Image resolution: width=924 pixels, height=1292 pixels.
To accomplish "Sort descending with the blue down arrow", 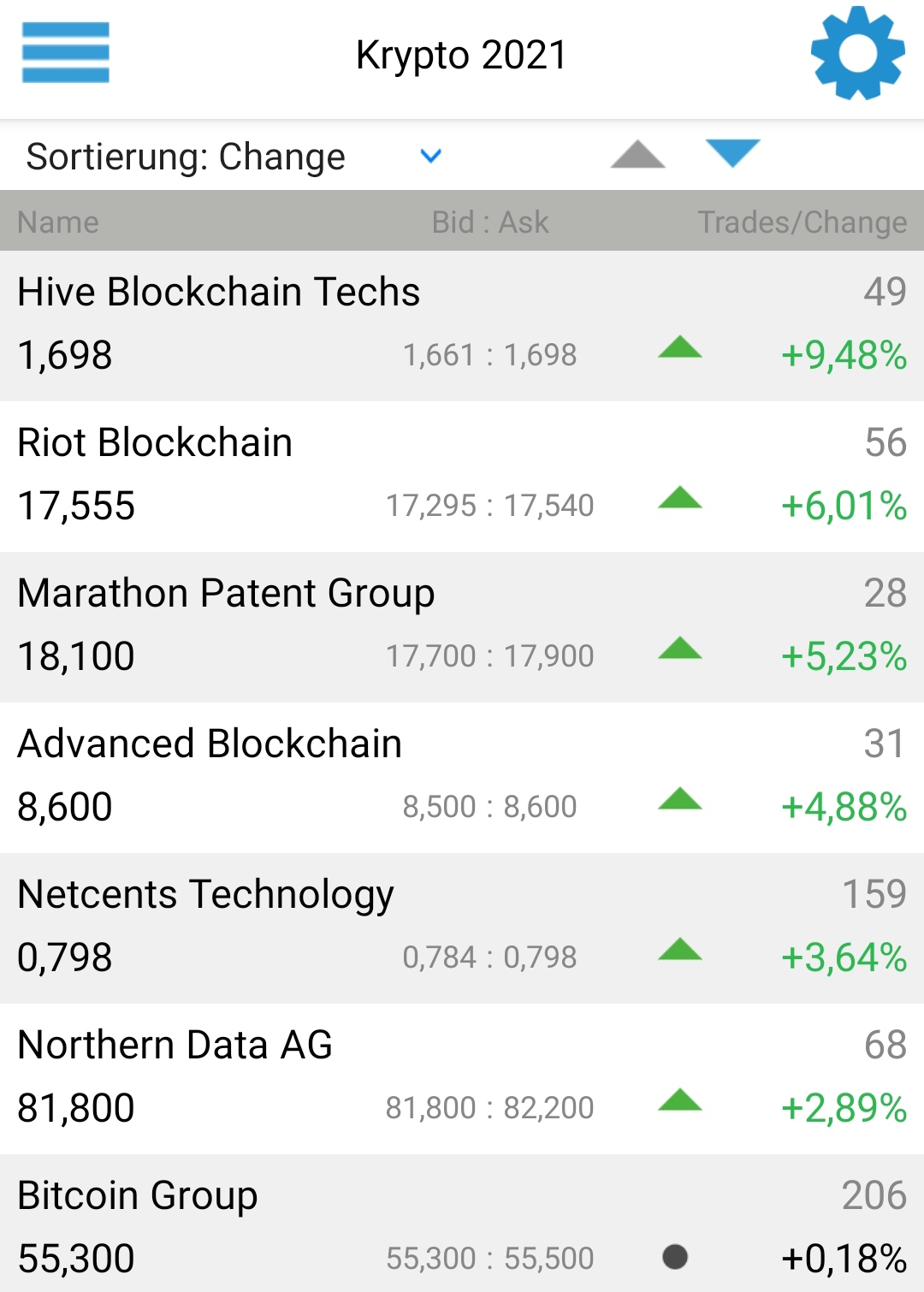I will 732,154.
